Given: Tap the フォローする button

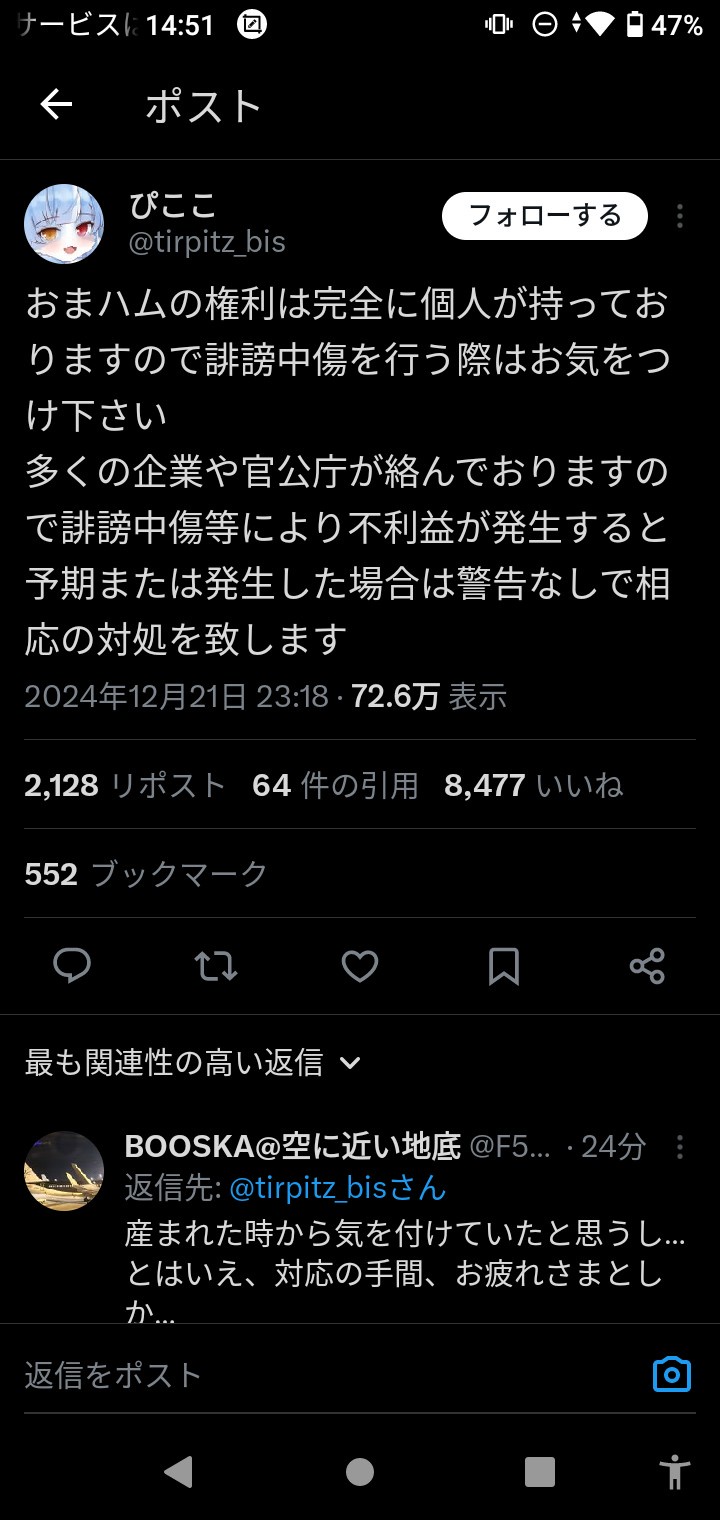Looking at the screenshot, I should (x=545, y=216).
